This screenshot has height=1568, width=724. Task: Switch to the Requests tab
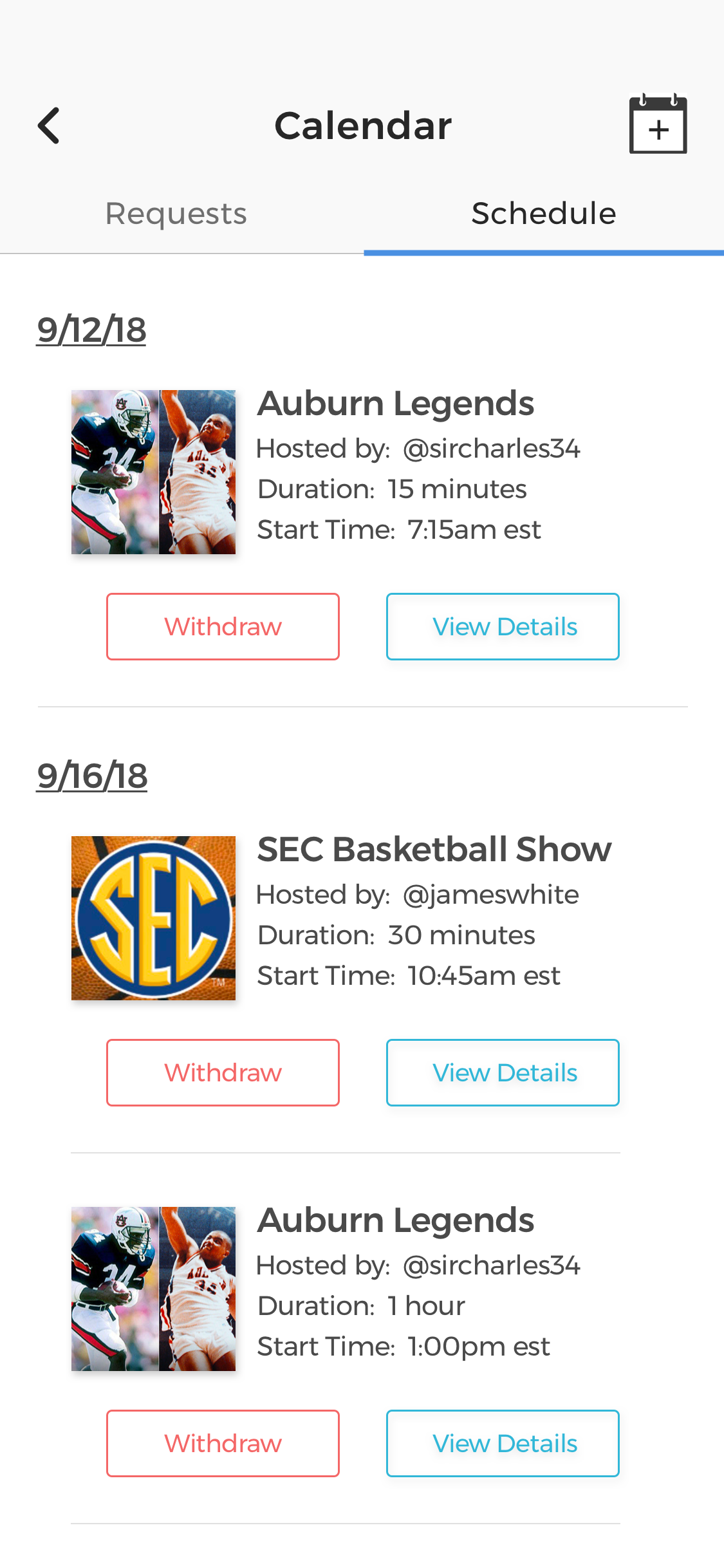[176, 214]
